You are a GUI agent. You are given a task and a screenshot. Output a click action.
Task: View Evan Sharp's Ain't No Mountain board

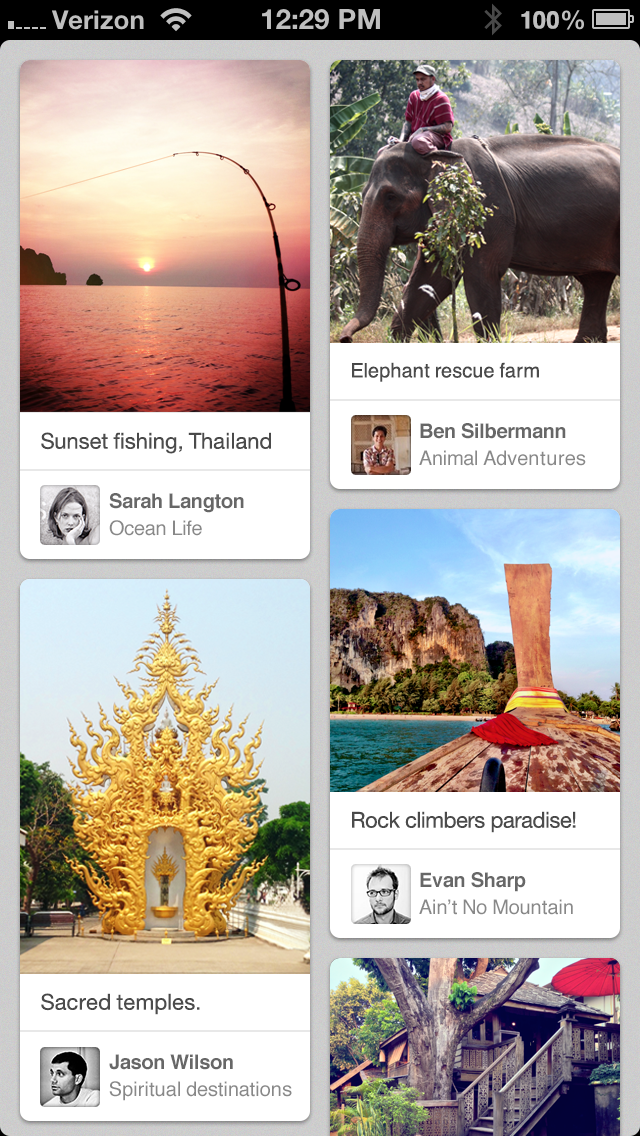(x=475, y=894)
